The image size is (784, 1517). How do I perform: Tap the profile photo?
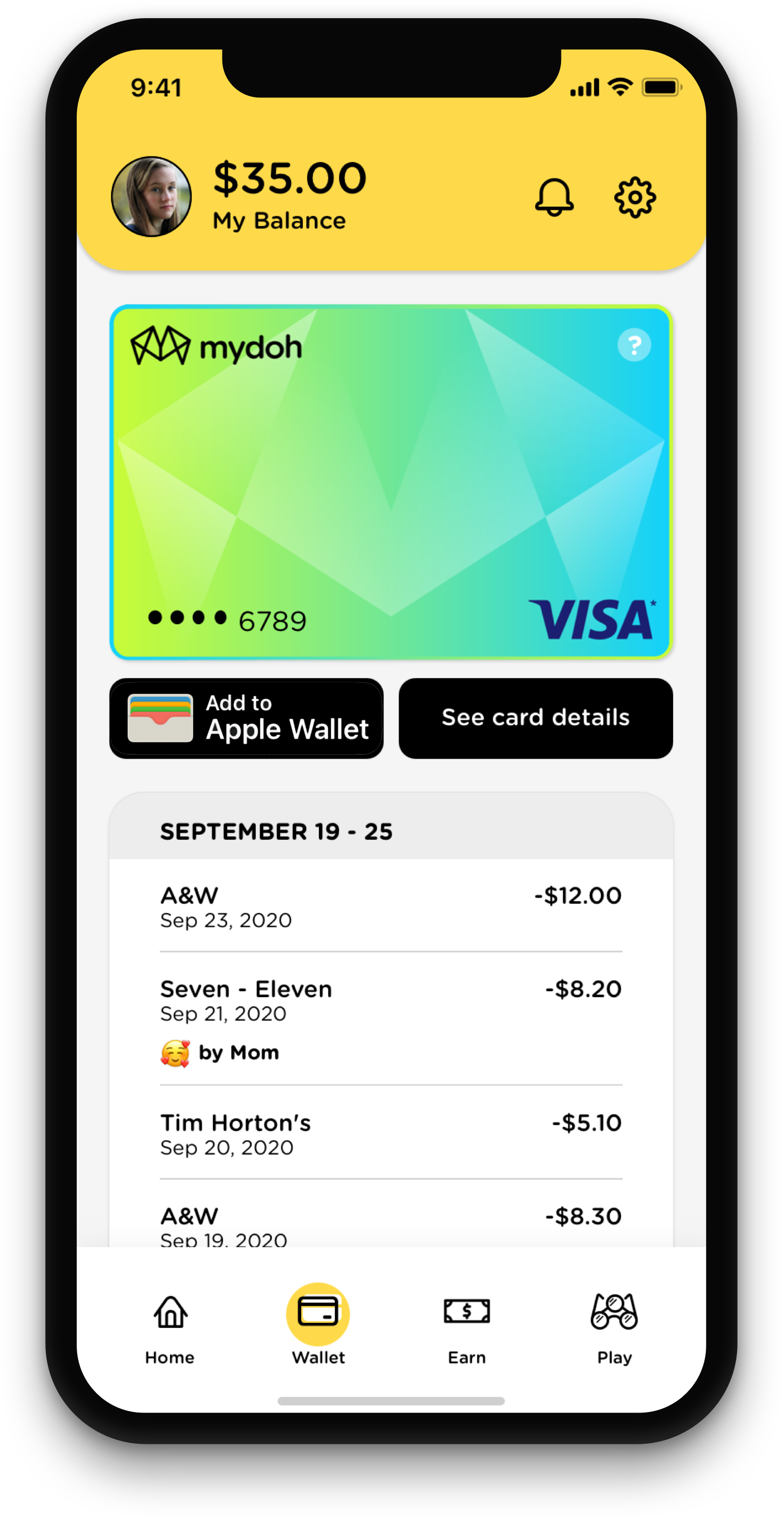coord(152,197)
